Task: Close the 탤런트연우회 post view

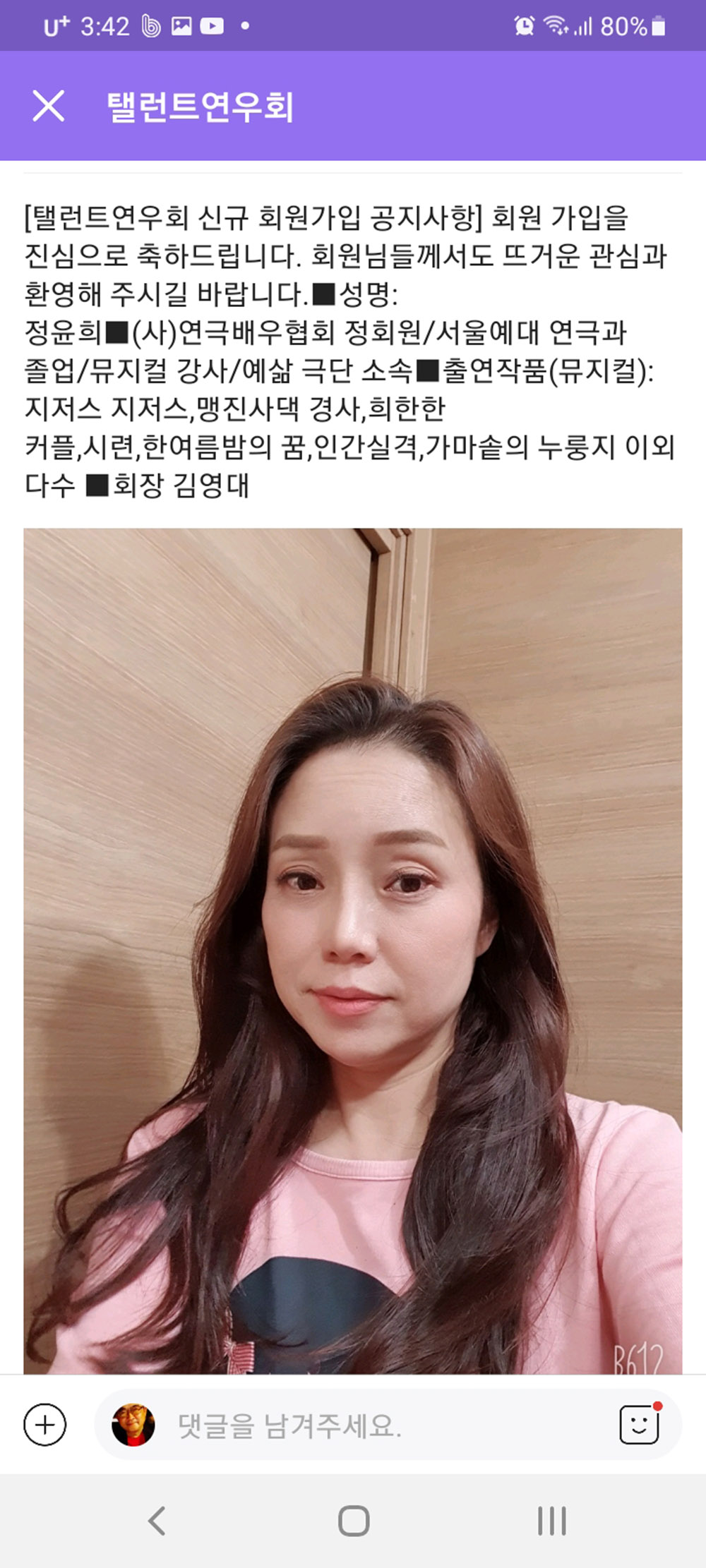Action: click(x=48, y=107)
